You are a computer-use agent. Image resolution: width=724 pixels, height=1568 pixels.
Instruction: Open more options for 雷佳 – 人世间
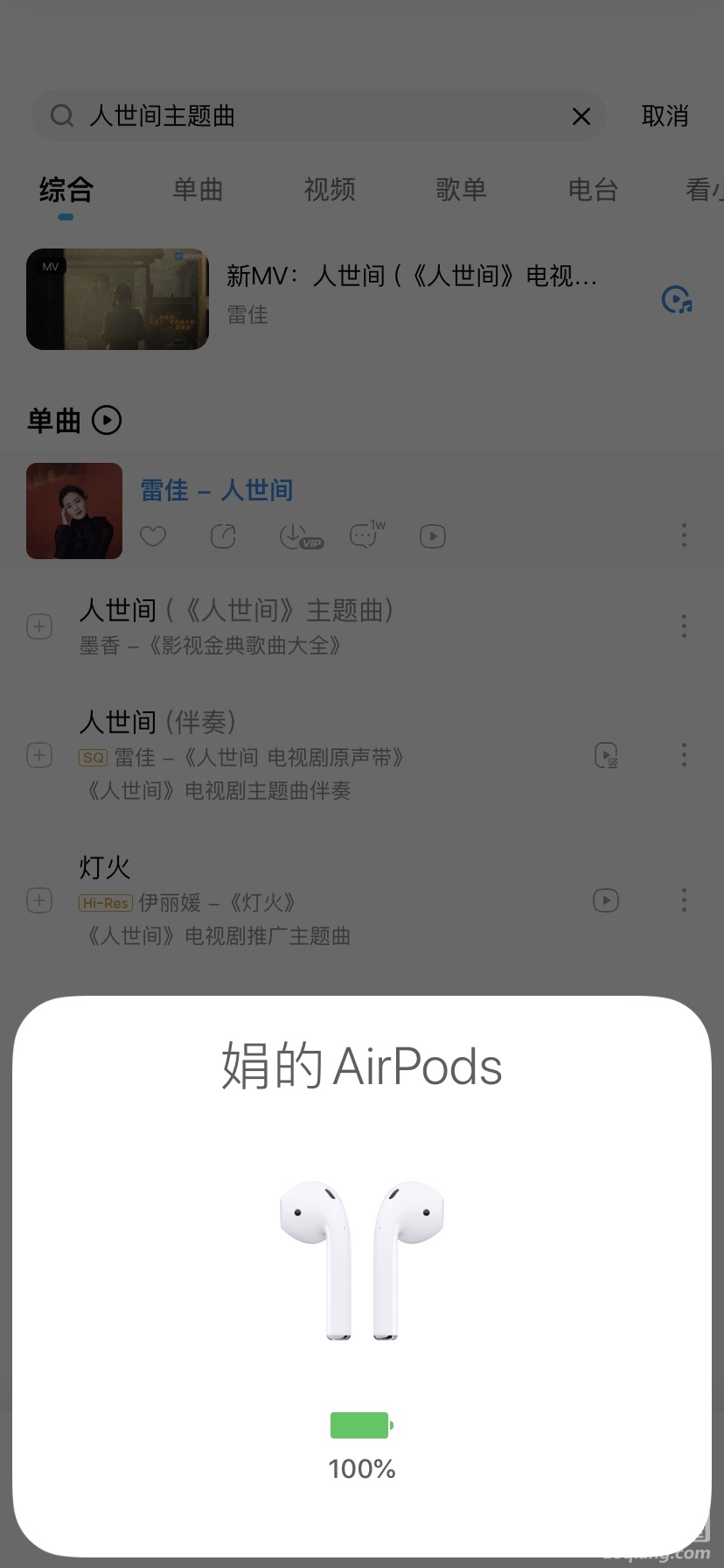(684, 535)
